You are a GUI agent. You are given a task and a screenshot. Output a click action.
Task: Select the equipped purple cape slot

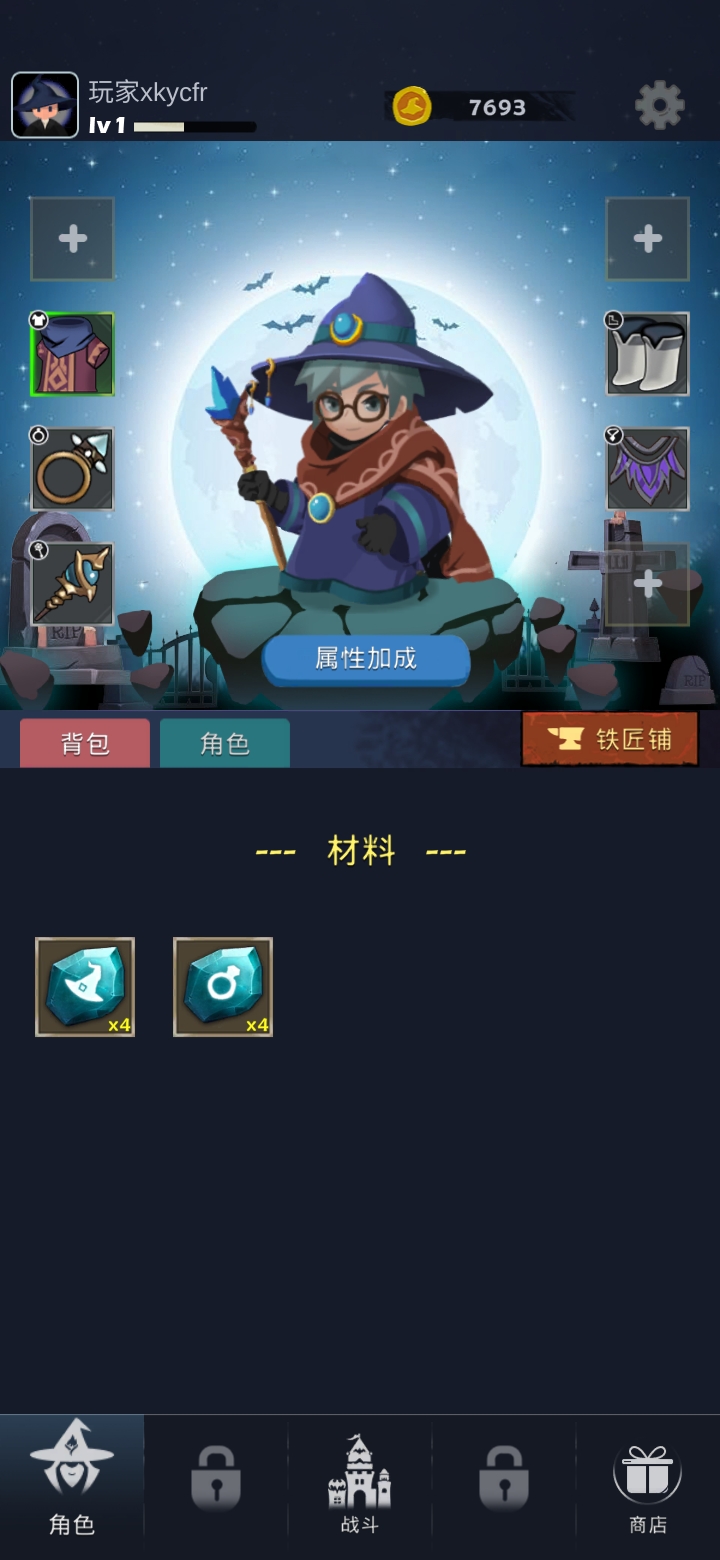[648, 469]
